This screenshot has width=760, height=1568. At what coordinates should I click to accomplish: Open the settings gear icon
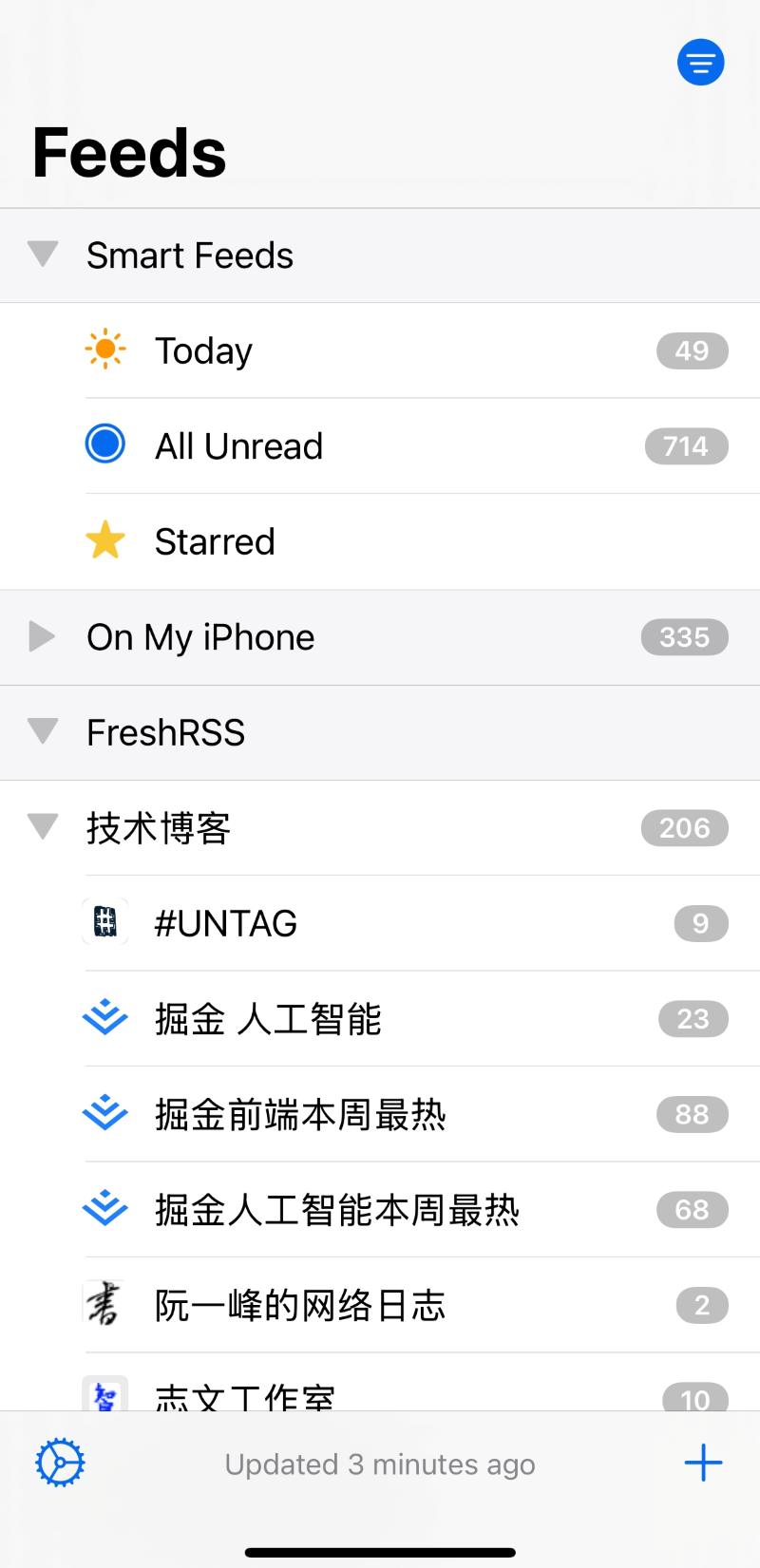coord(60,1463)
